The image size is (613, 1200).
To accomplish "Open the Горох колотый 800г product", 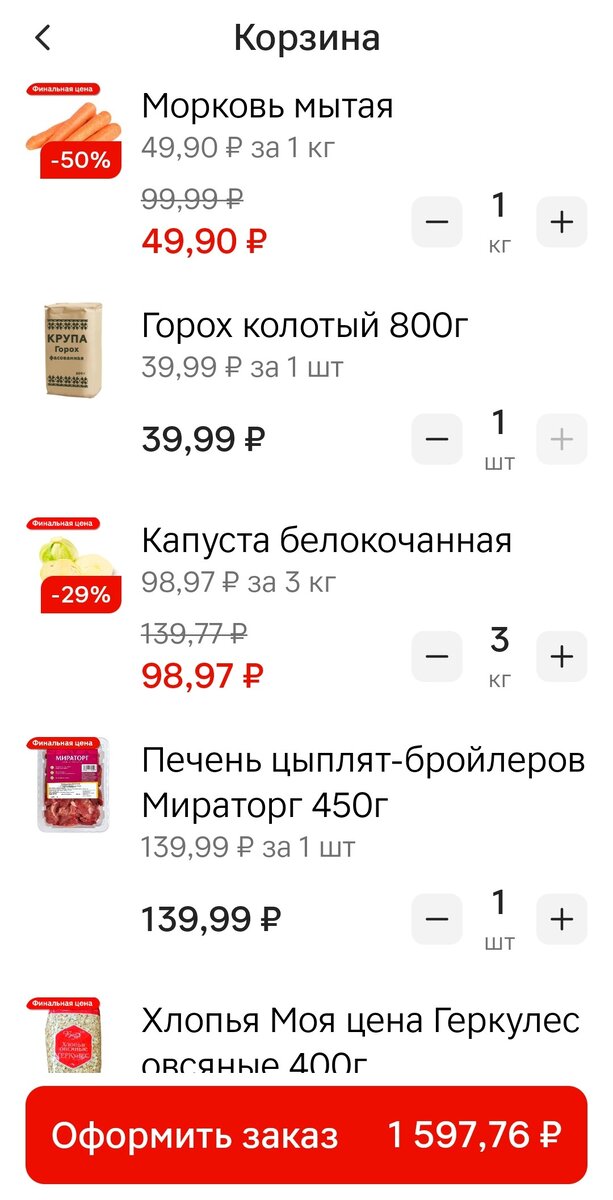I will 305,325.
